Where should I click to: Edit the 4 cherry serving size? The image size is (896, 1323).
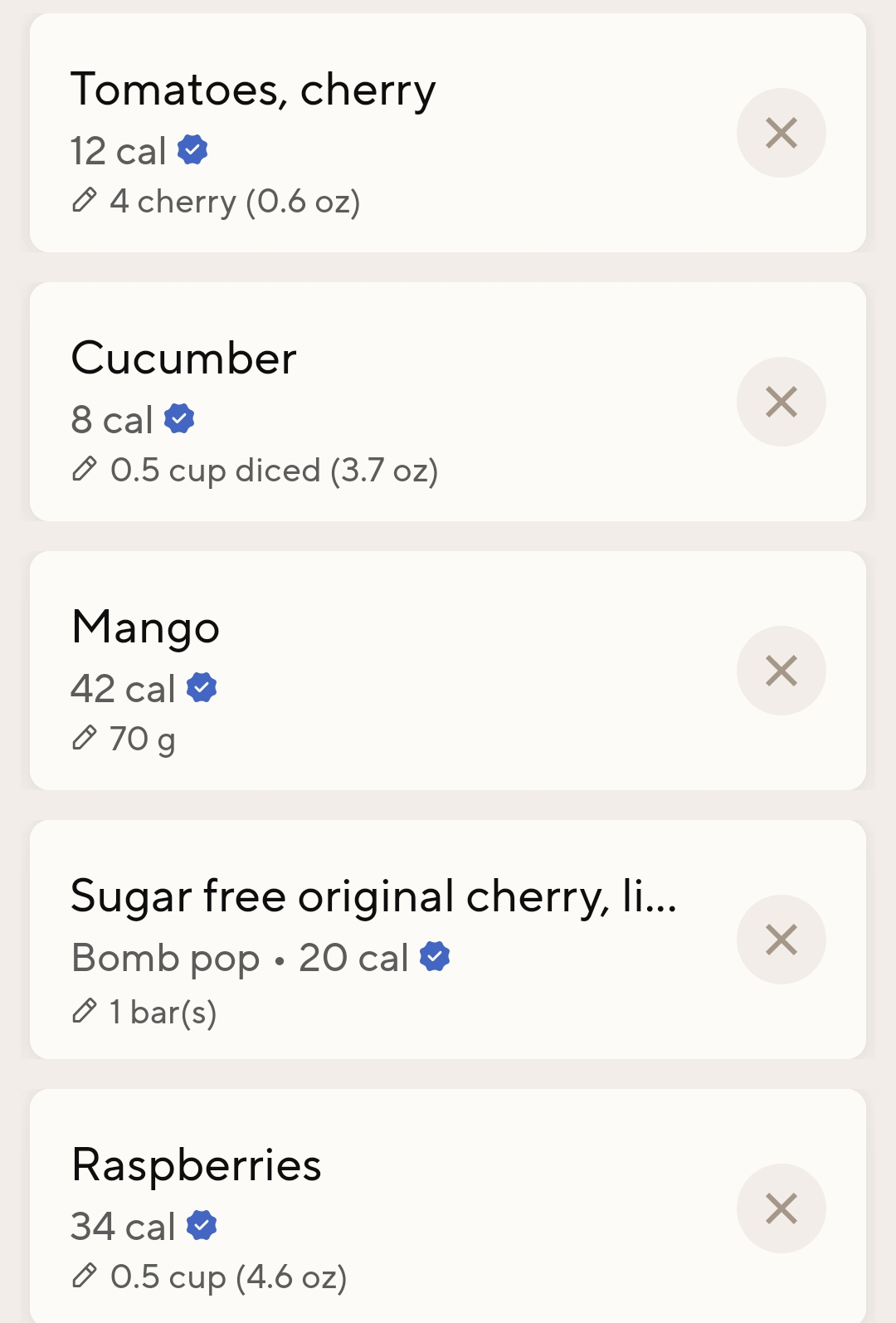pyautogui.click(x=216, y=202)
